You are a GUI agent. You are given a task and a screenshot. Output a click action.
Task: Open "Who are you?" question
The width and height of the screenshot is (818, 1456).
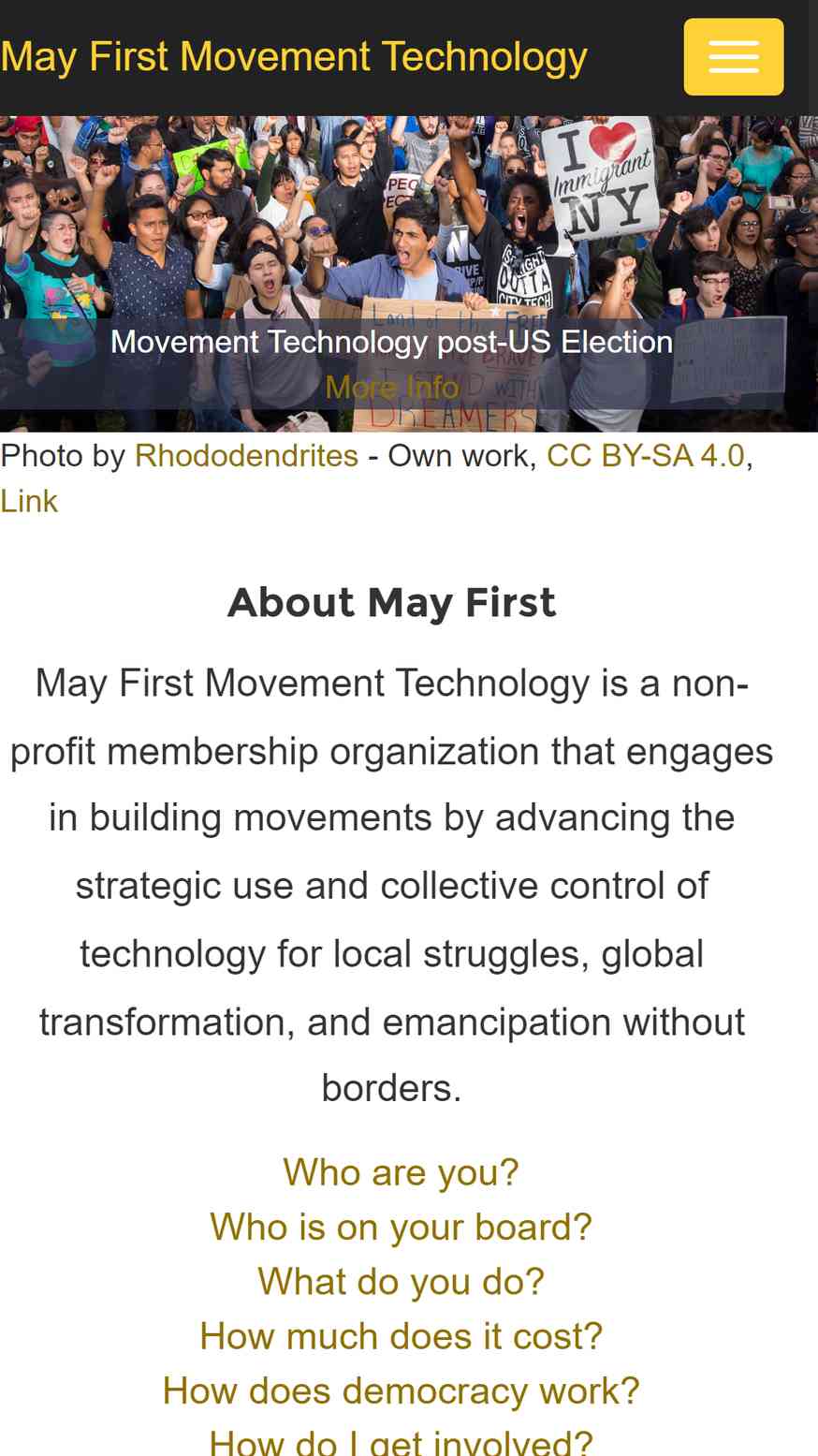[x=401, y=1172]
